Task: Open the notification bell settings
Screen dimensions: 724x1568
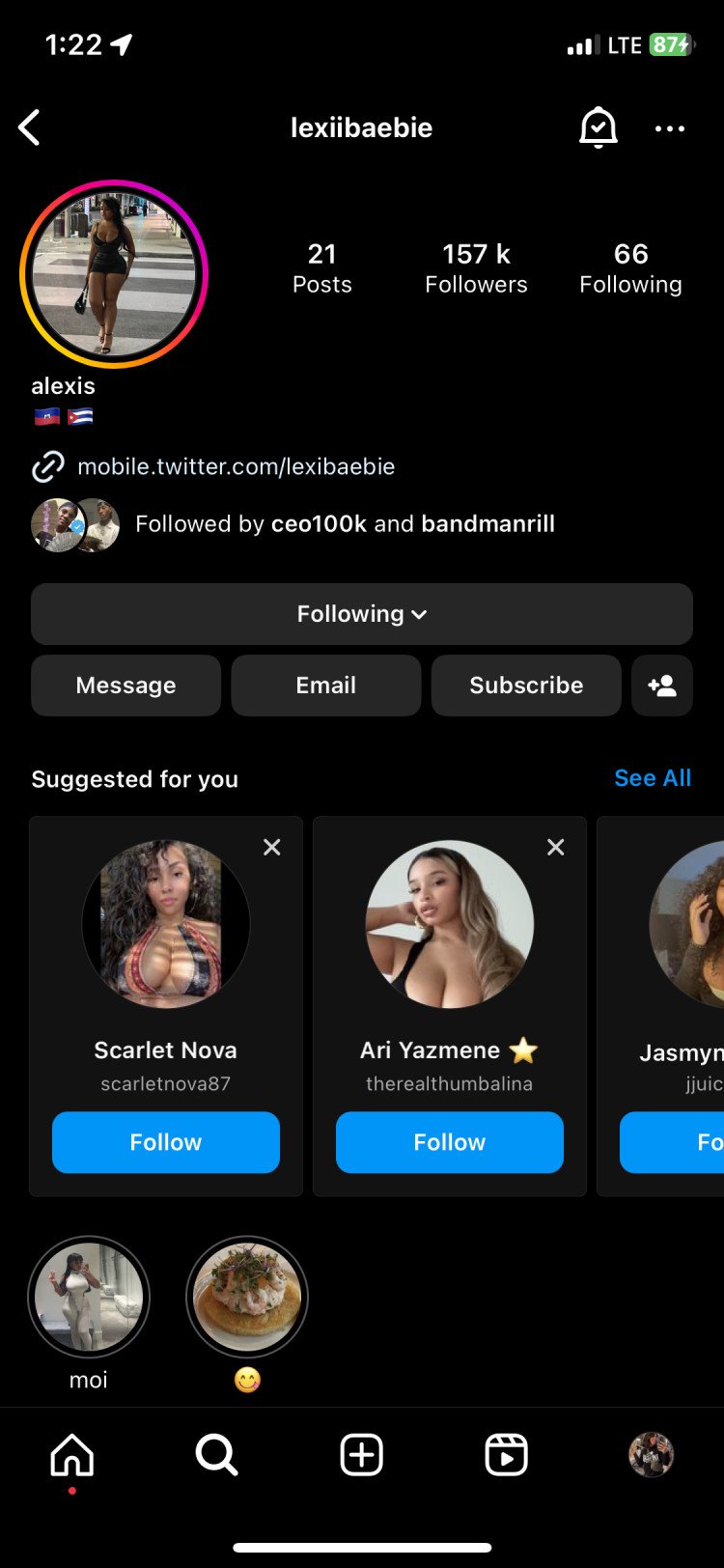Action: pyautogui.click(x=598, y=127)
